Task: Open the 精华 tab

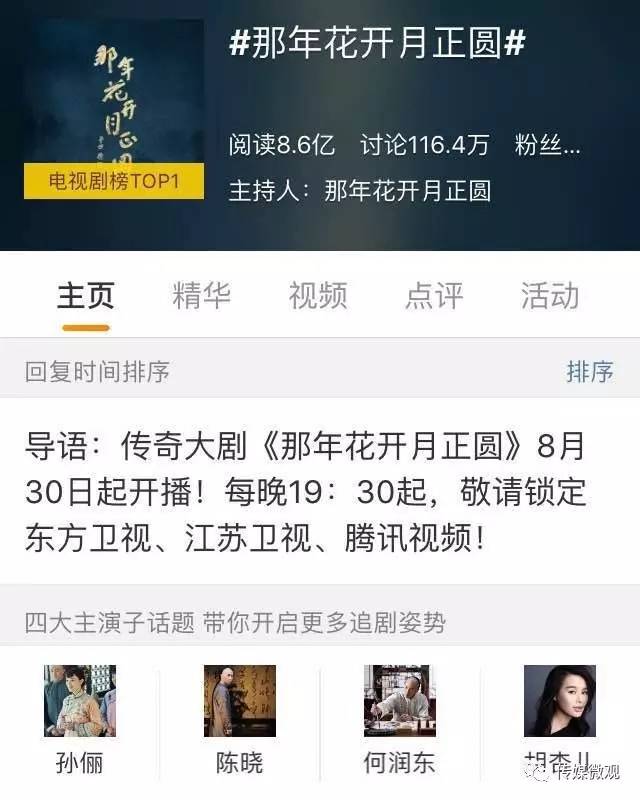Action: pyautogui.click(x=202, y=296)
